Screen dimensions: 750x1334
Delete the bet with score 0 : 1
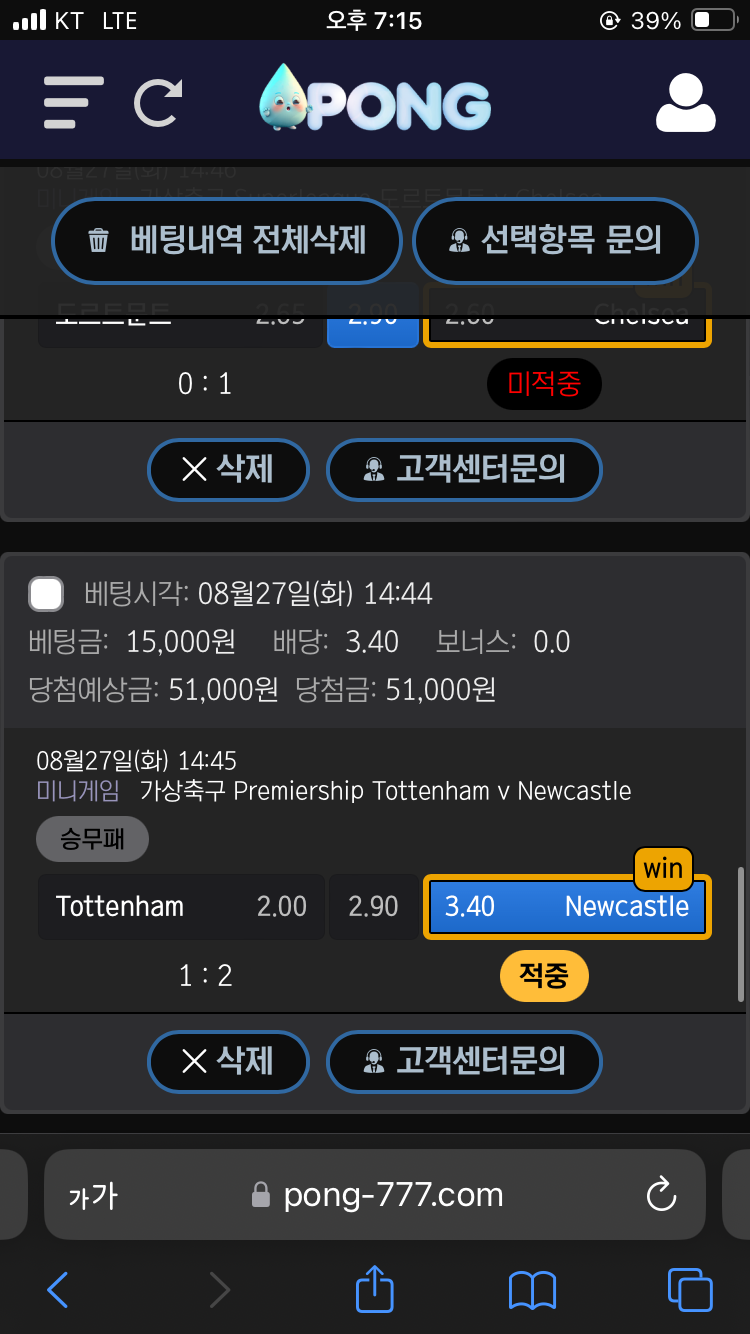point(228,468)
